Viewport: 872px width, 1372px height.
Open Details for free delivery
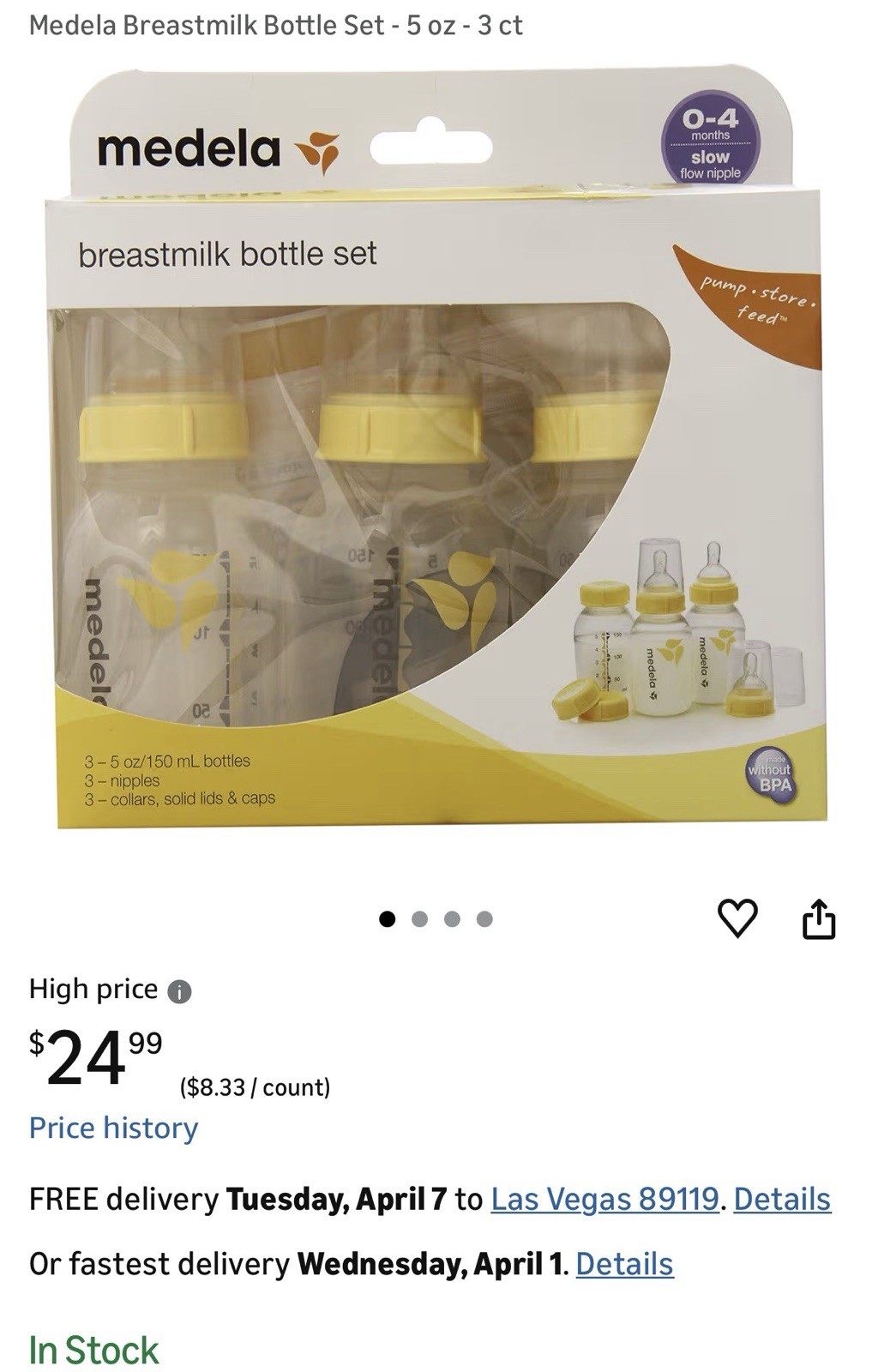[782, 1199]
